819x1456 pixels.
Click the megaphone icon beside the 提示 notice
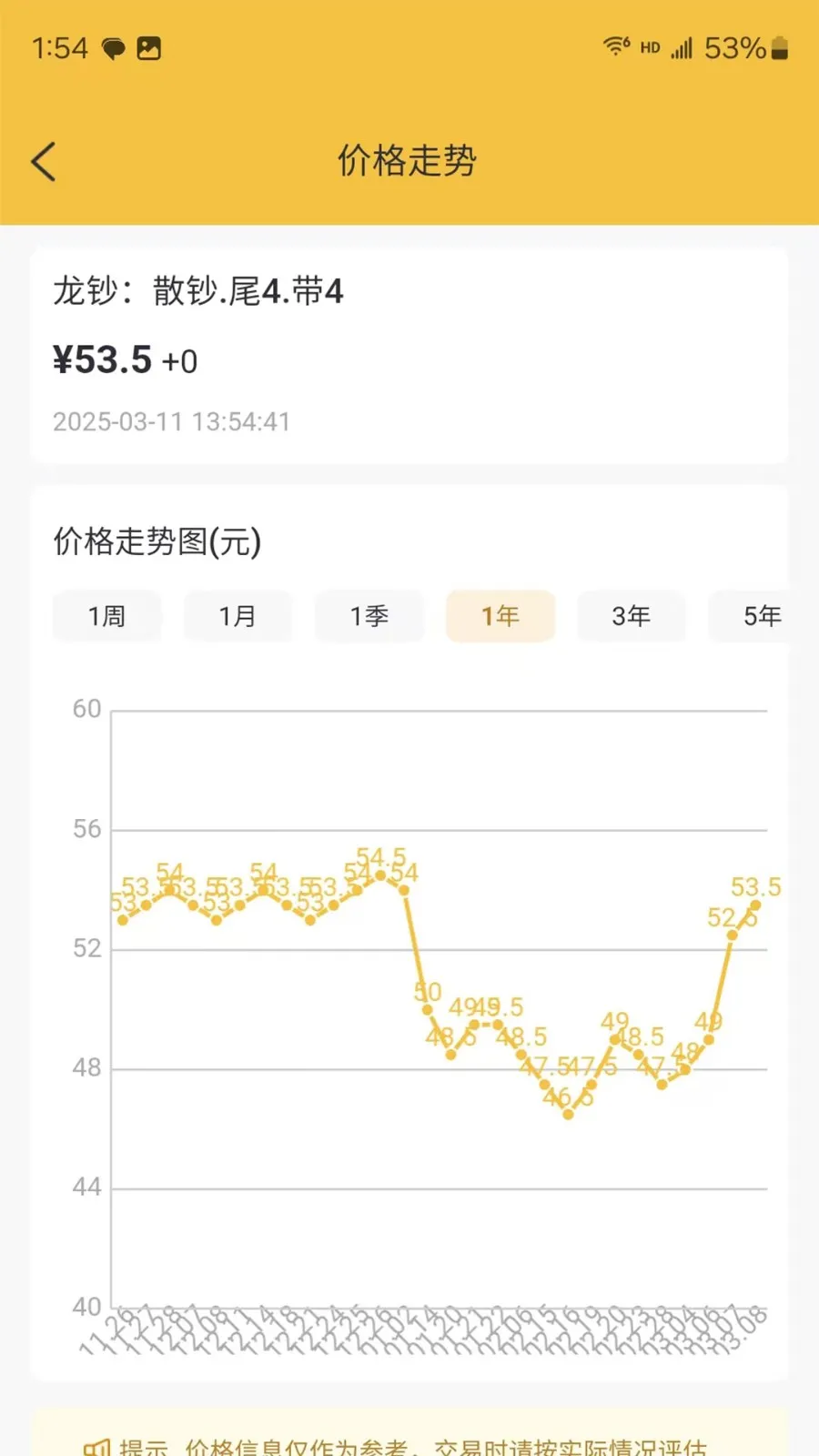(x=100, y=1445)
